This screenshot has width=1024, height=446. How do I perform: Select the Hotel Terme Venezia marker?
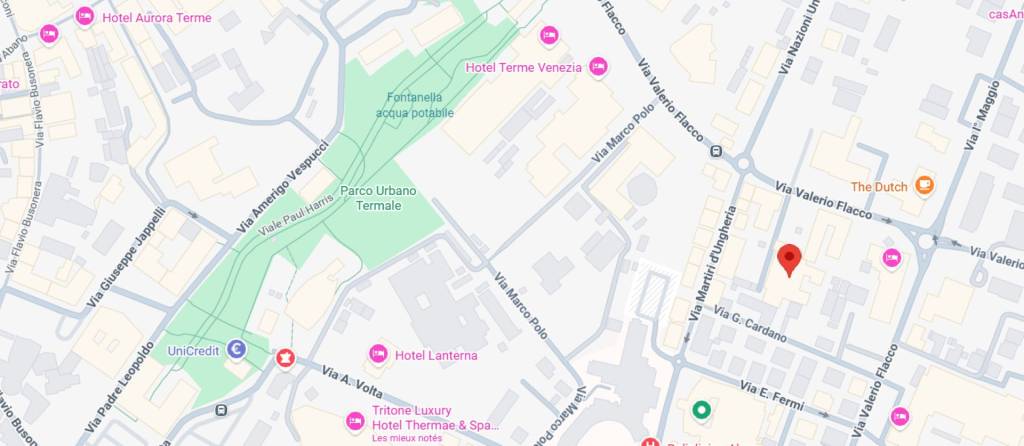coord(598,67)
